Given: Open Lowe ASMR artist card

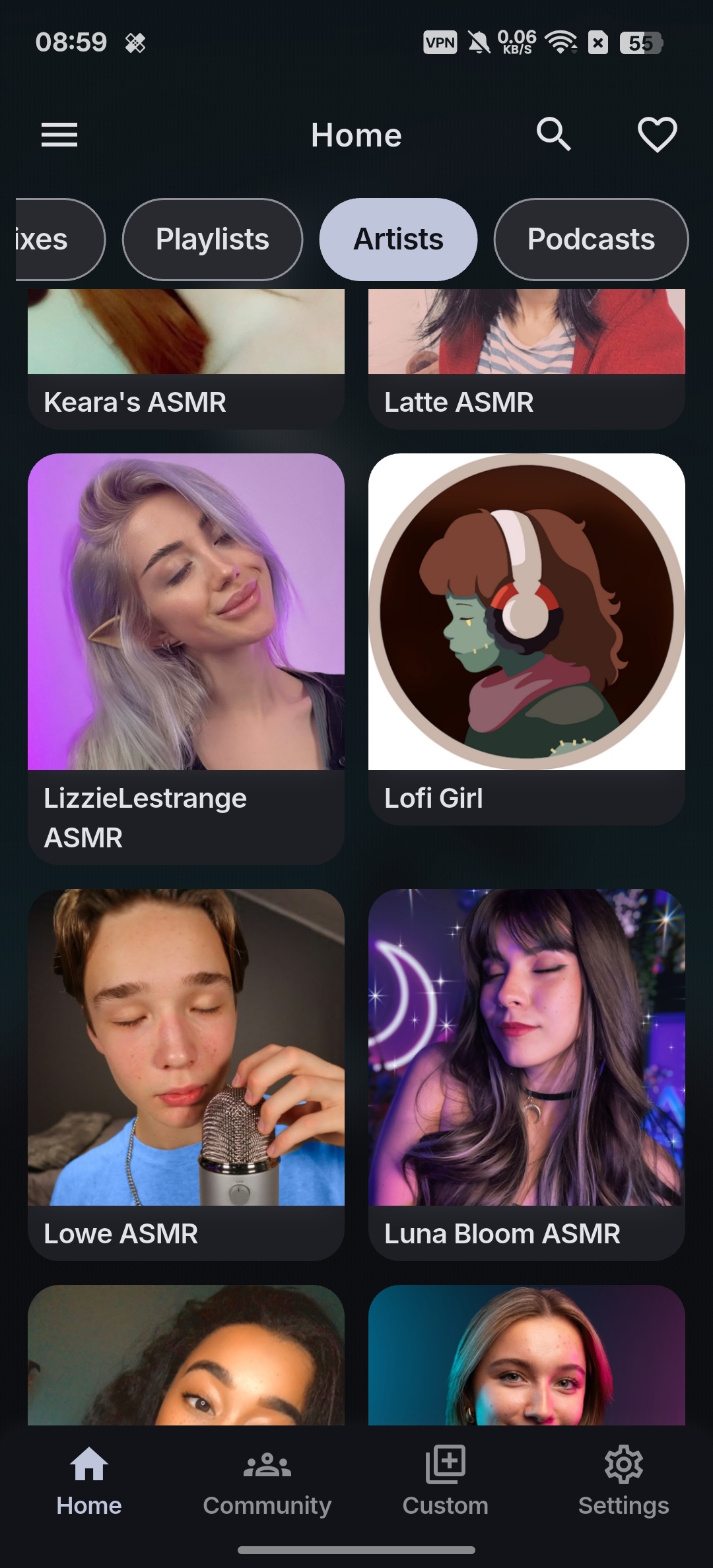Looking at the screenshot, I should 186,1074.
